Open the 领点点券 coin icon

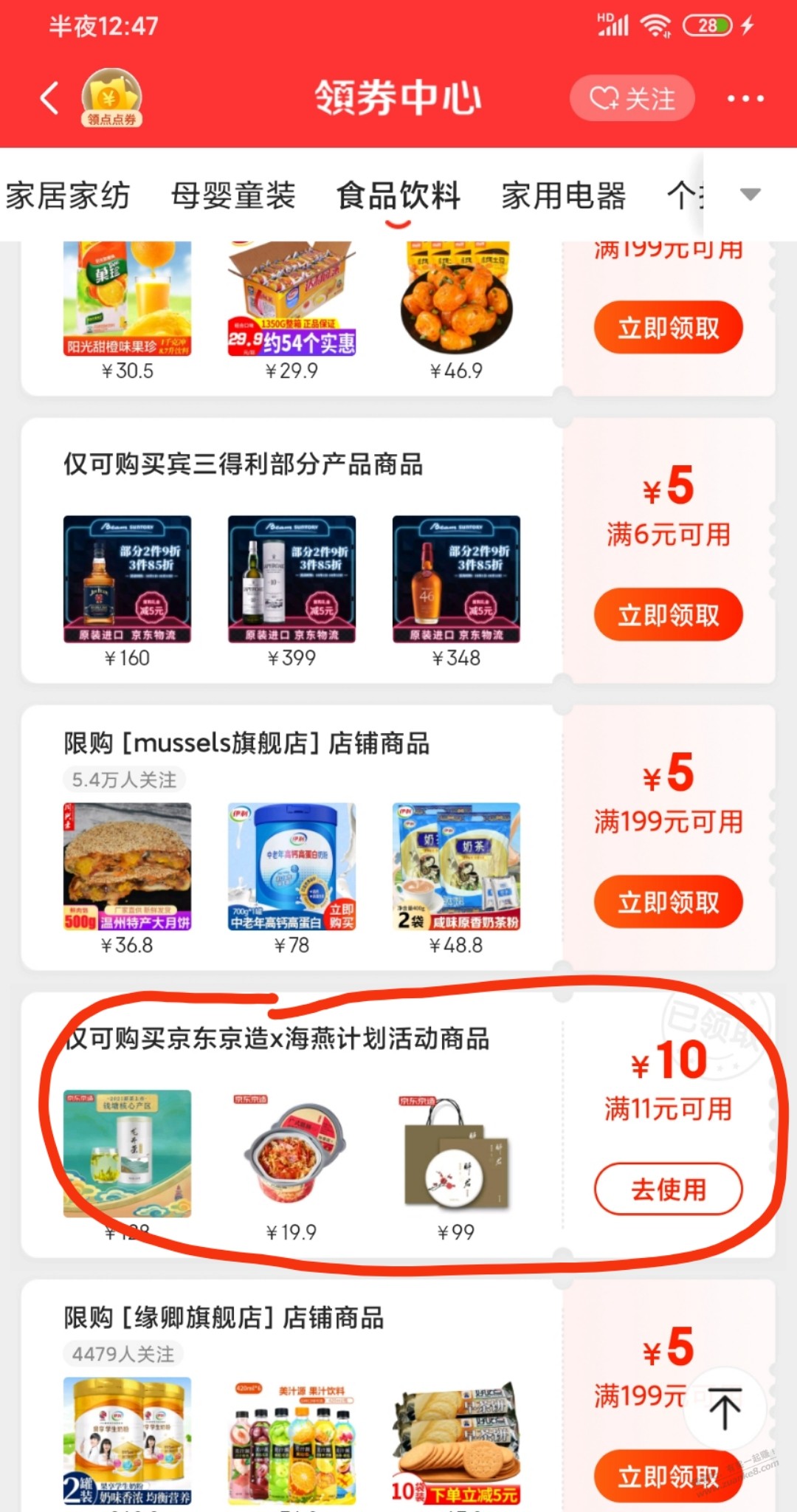(111, 97)
